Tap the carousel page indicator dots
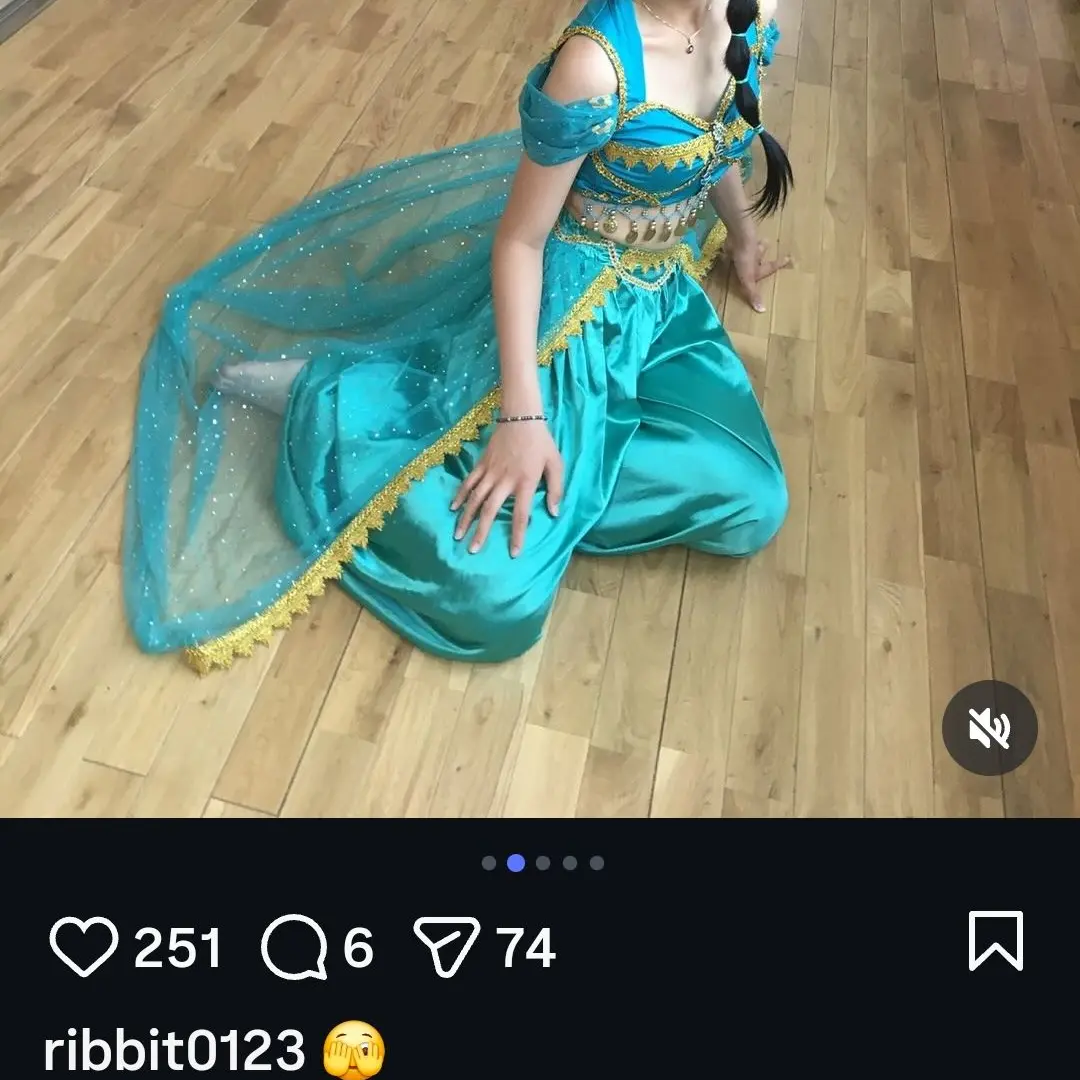The image size is (1080, 1080). 542,863
